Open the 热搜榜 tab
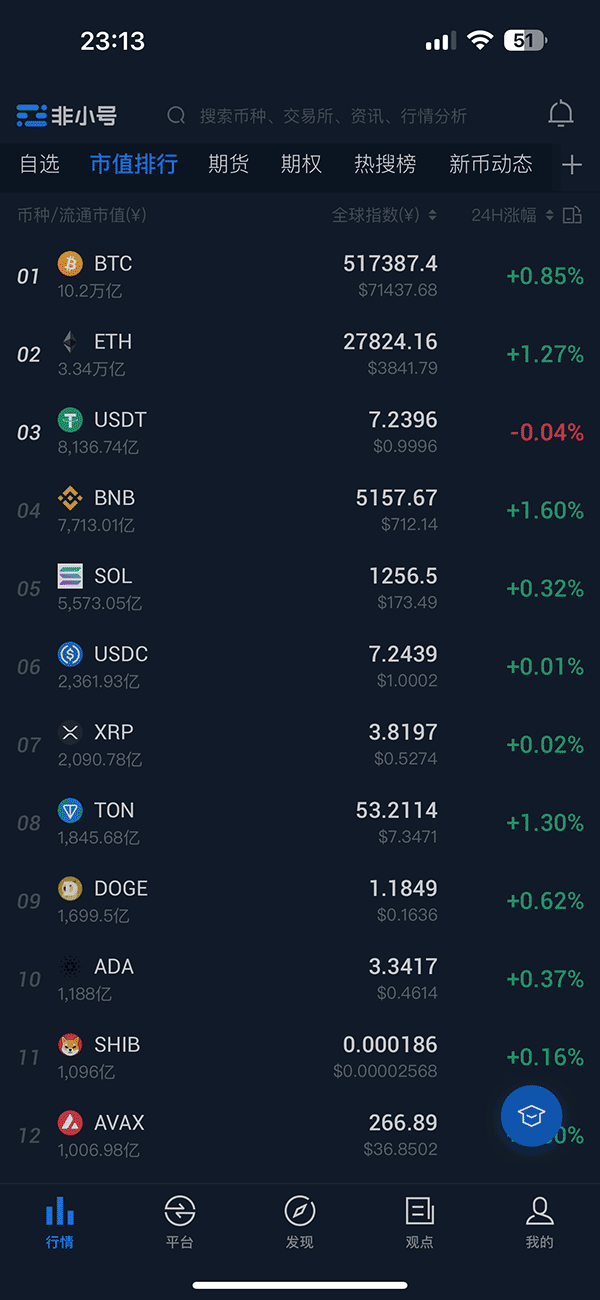 coord(385,164)
